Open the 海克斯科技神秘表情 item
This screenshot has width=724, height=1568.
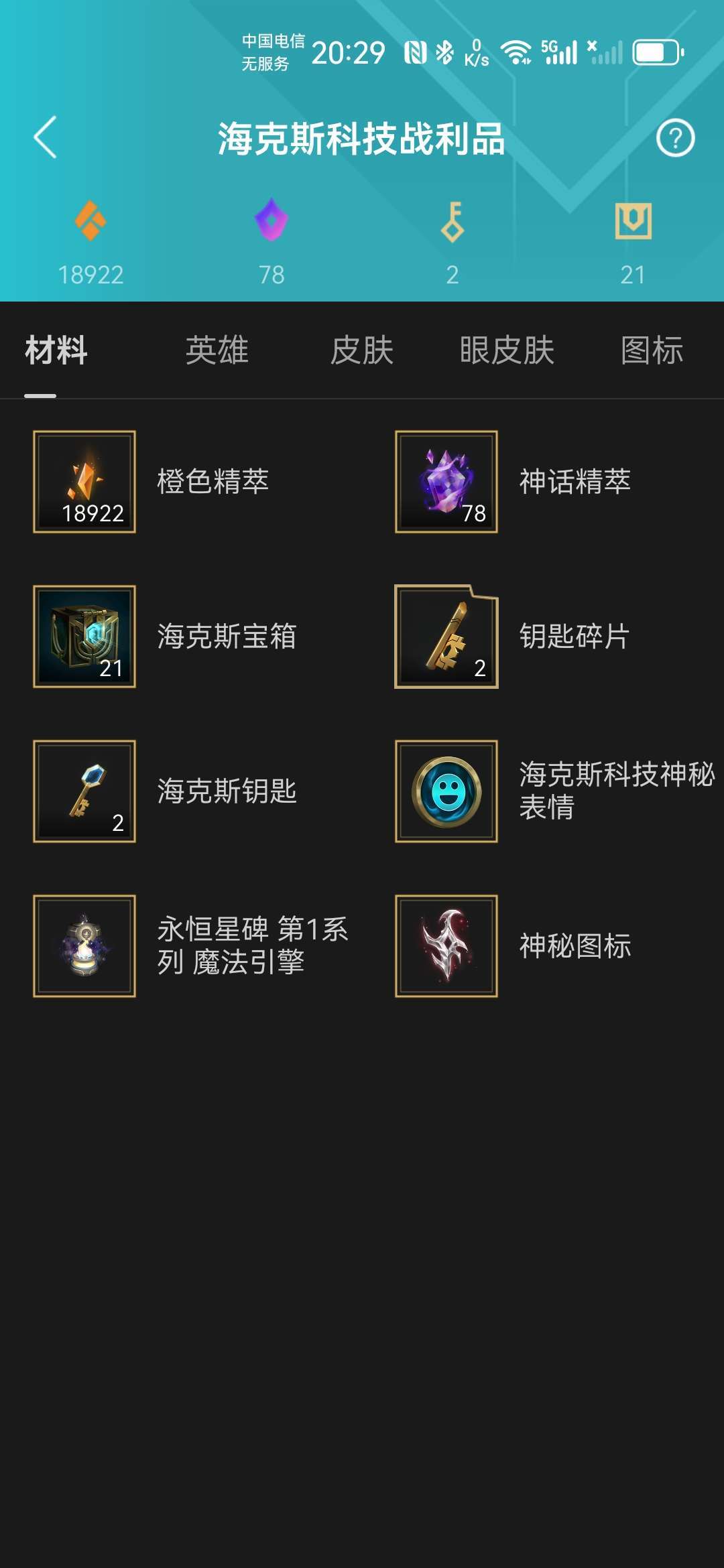click(446, 791)
